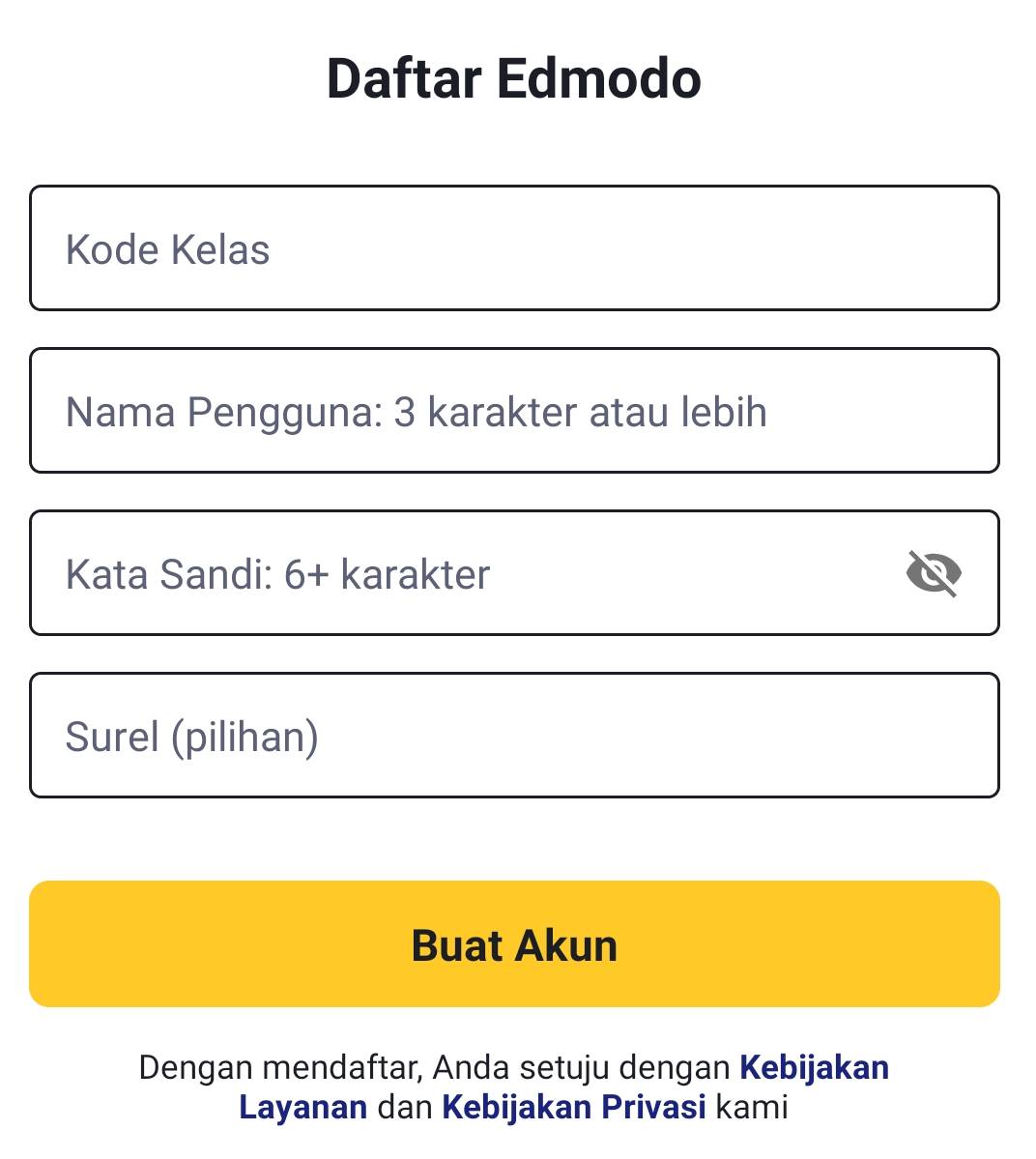Image resolution: width=1036 pixels, height=1159 pixels.
Task: Select the Daftar Edmodo heading
Action: [x=515, y=80]
